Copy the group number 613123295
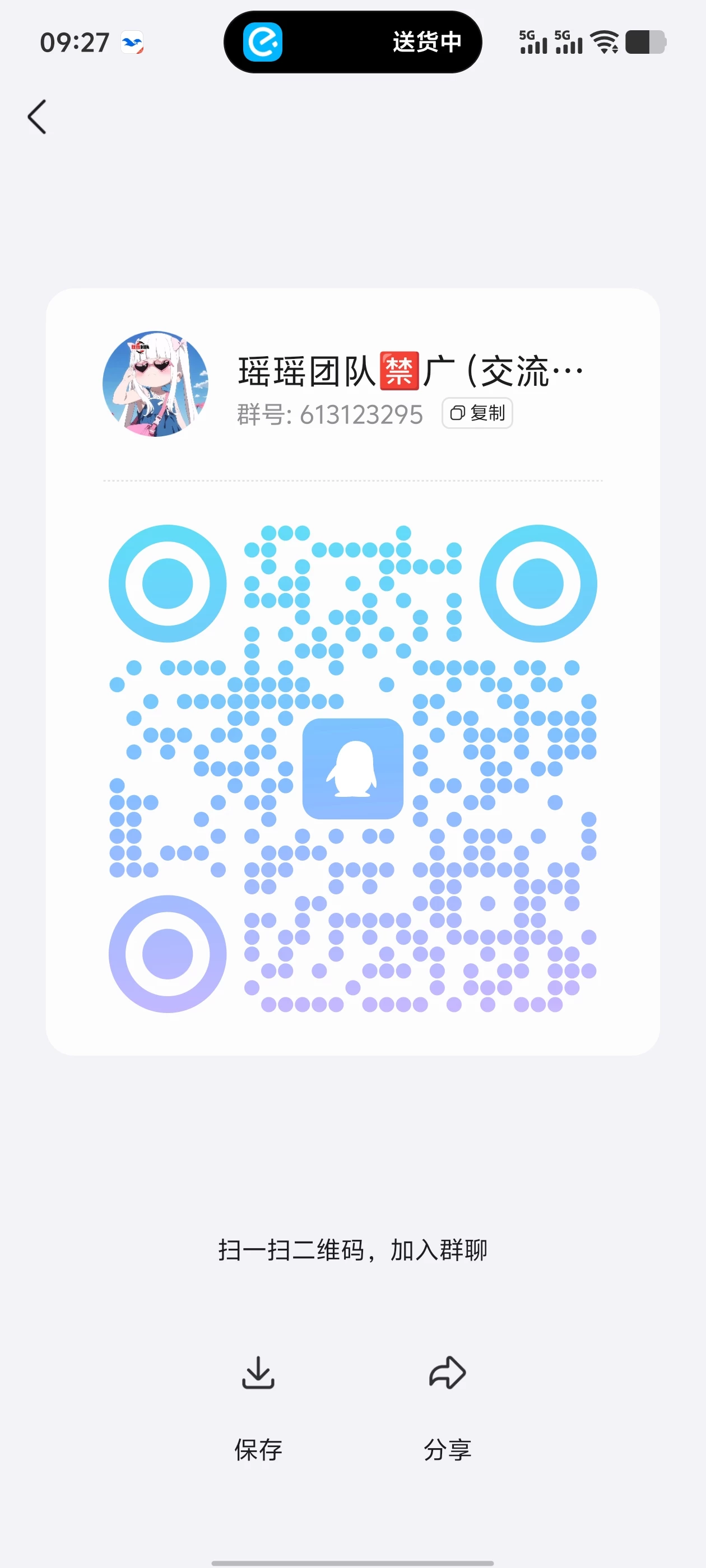The height and width of the screenshot is (1568, 706). 477,413
